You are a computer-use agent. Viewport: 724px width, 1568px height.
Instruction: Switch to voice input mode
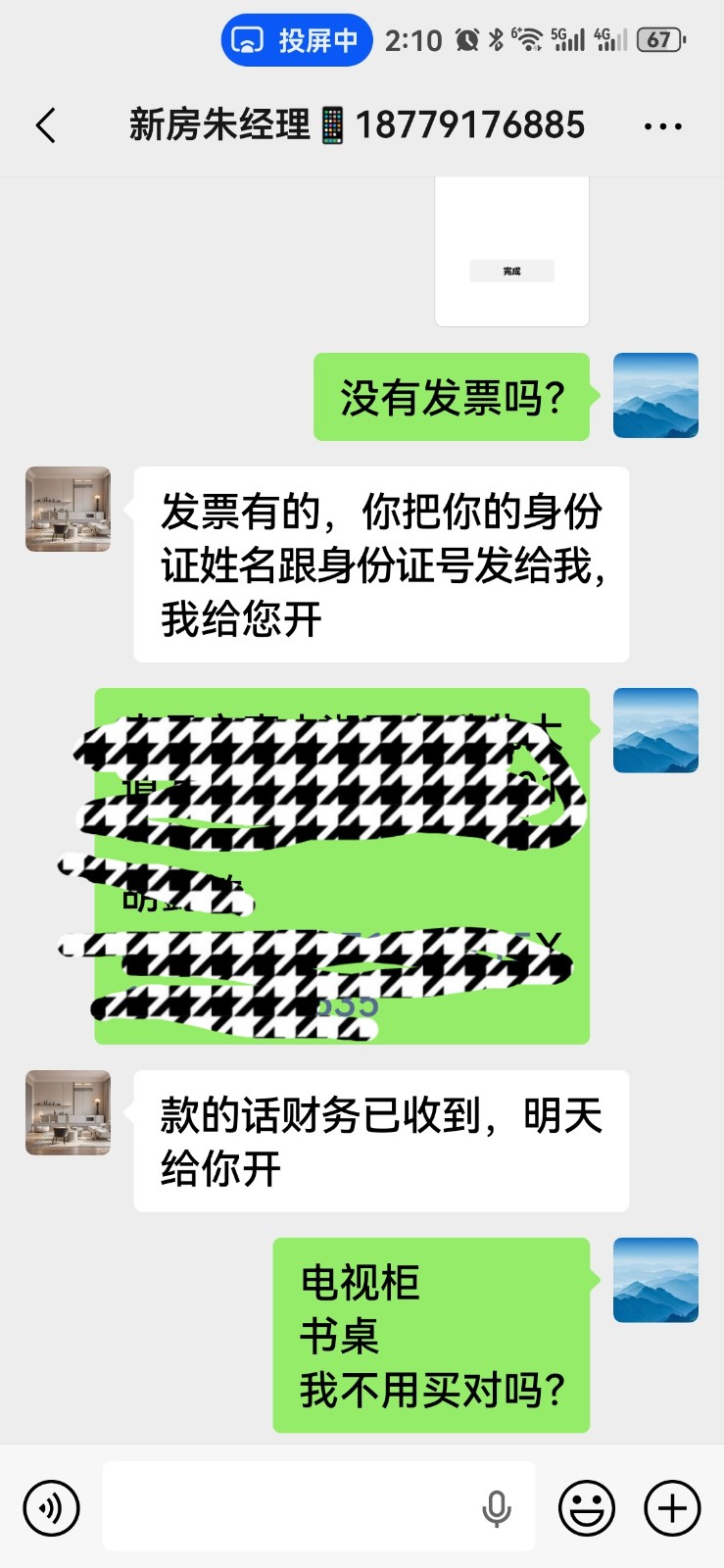point(51,1507)
